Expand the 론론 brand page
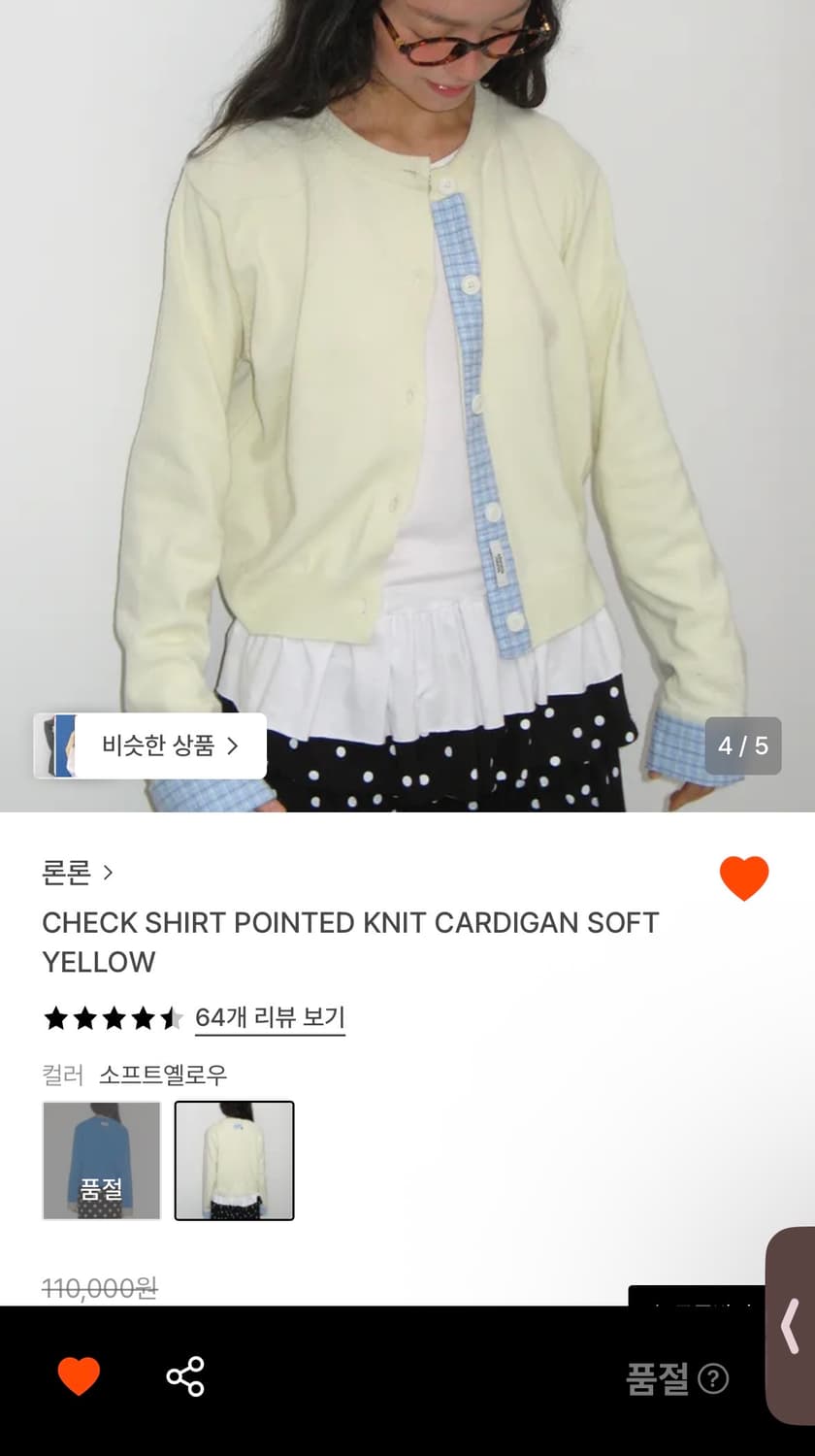 pos(66,872)
